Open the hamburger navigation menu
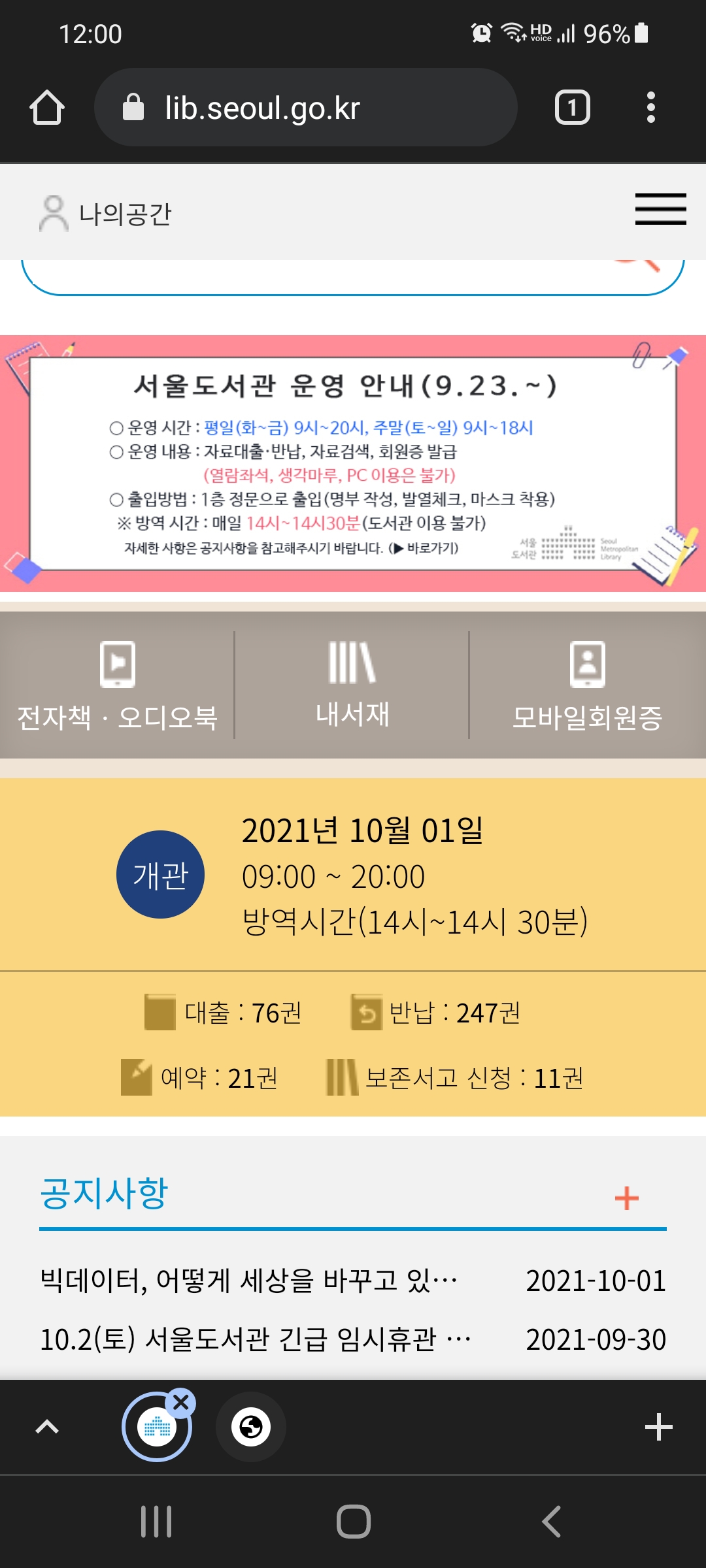The height and width of the screenshot is (1568, 706). click(660, 209)
